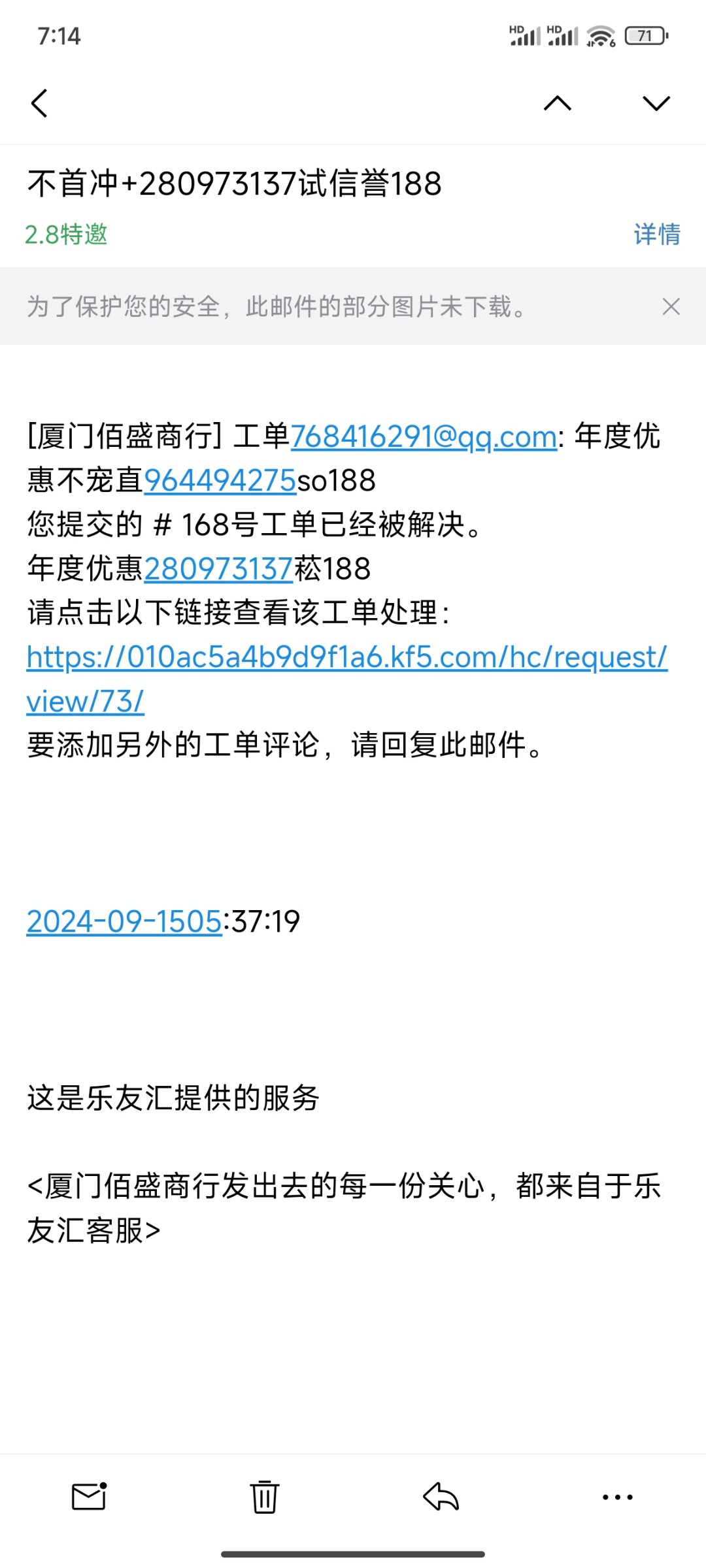Mark this email as unread
Image resolution: width=706 pixels, height=1568 pixels.
point(89,1496)
